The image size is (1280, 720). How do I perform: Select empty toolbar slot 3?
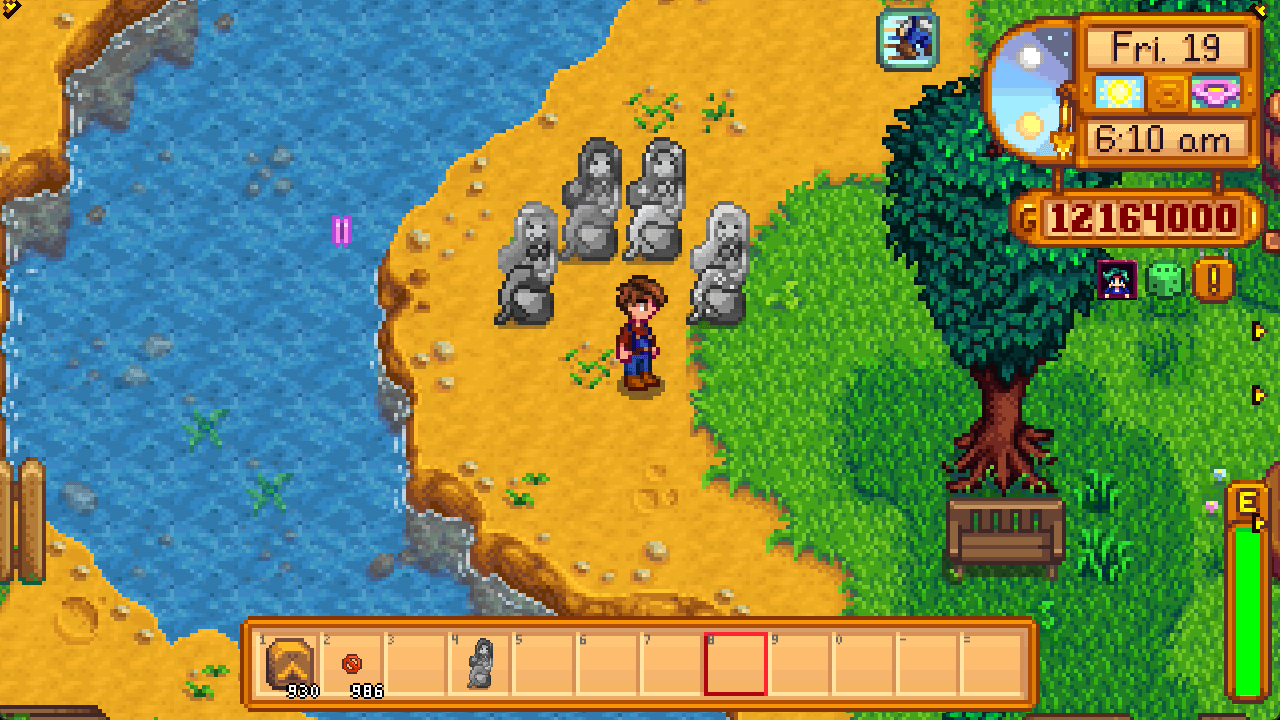(x=416, y=664)
